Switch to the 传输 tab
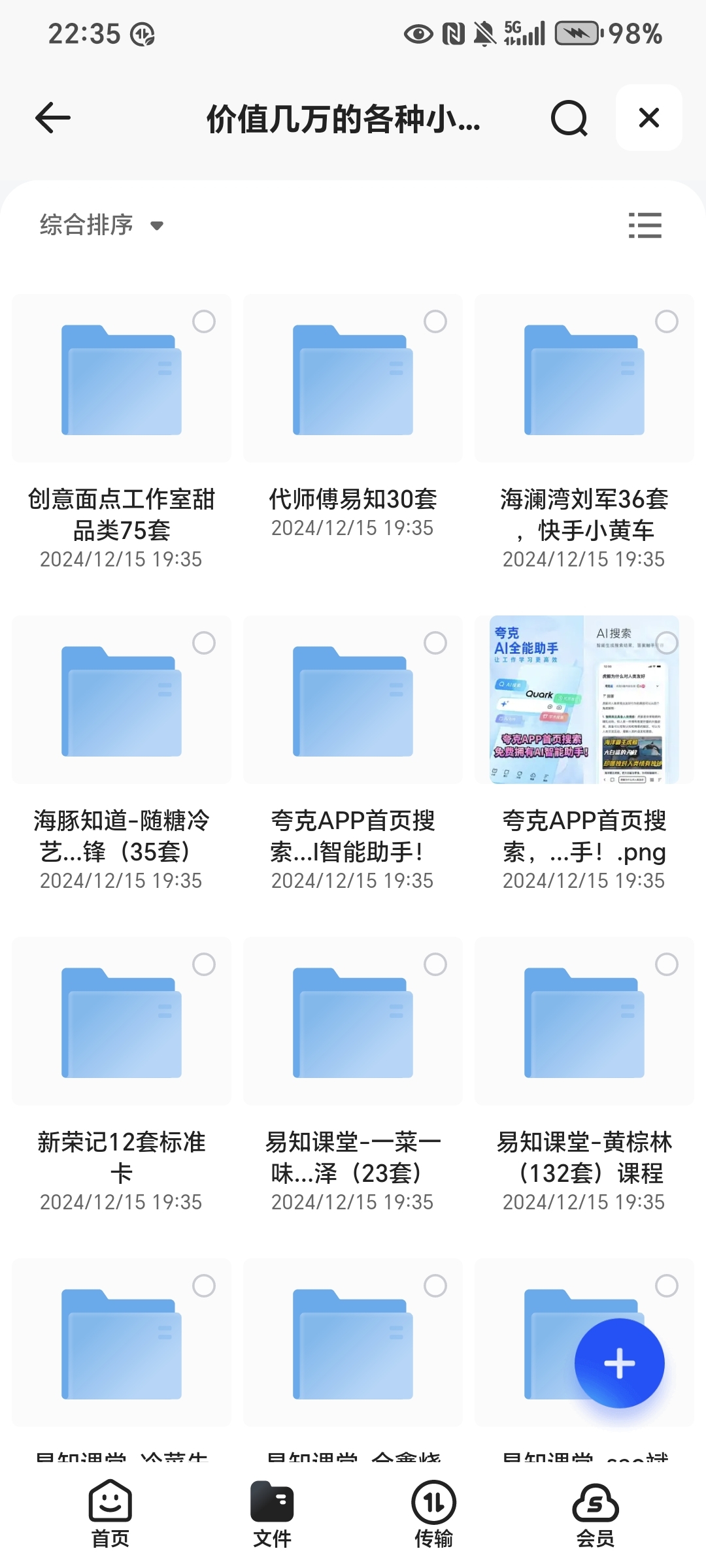Screen dimensions: 706x1568 [x=434, y=1514]
